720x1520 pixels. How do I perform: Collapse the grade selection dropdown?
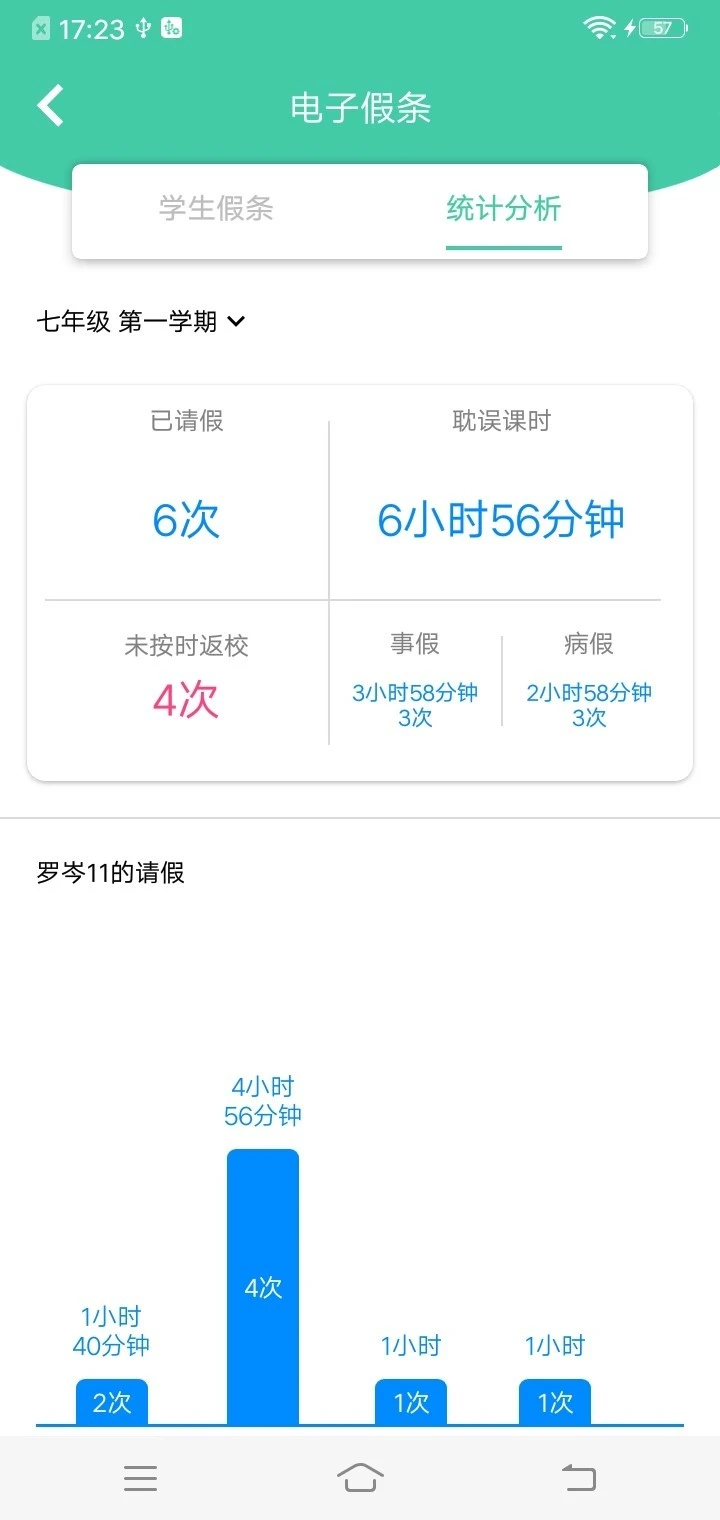coord(236,321)
